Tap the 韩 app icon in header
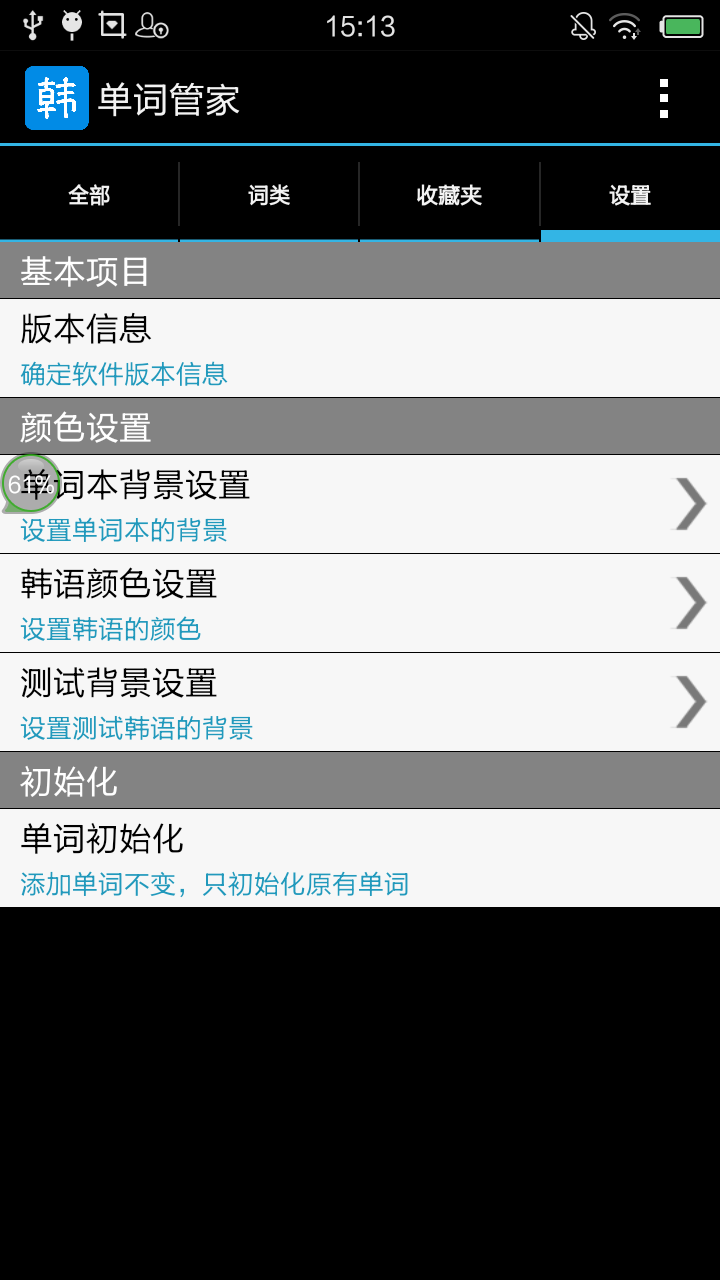 pyautogui.click(x=57, y=98)
